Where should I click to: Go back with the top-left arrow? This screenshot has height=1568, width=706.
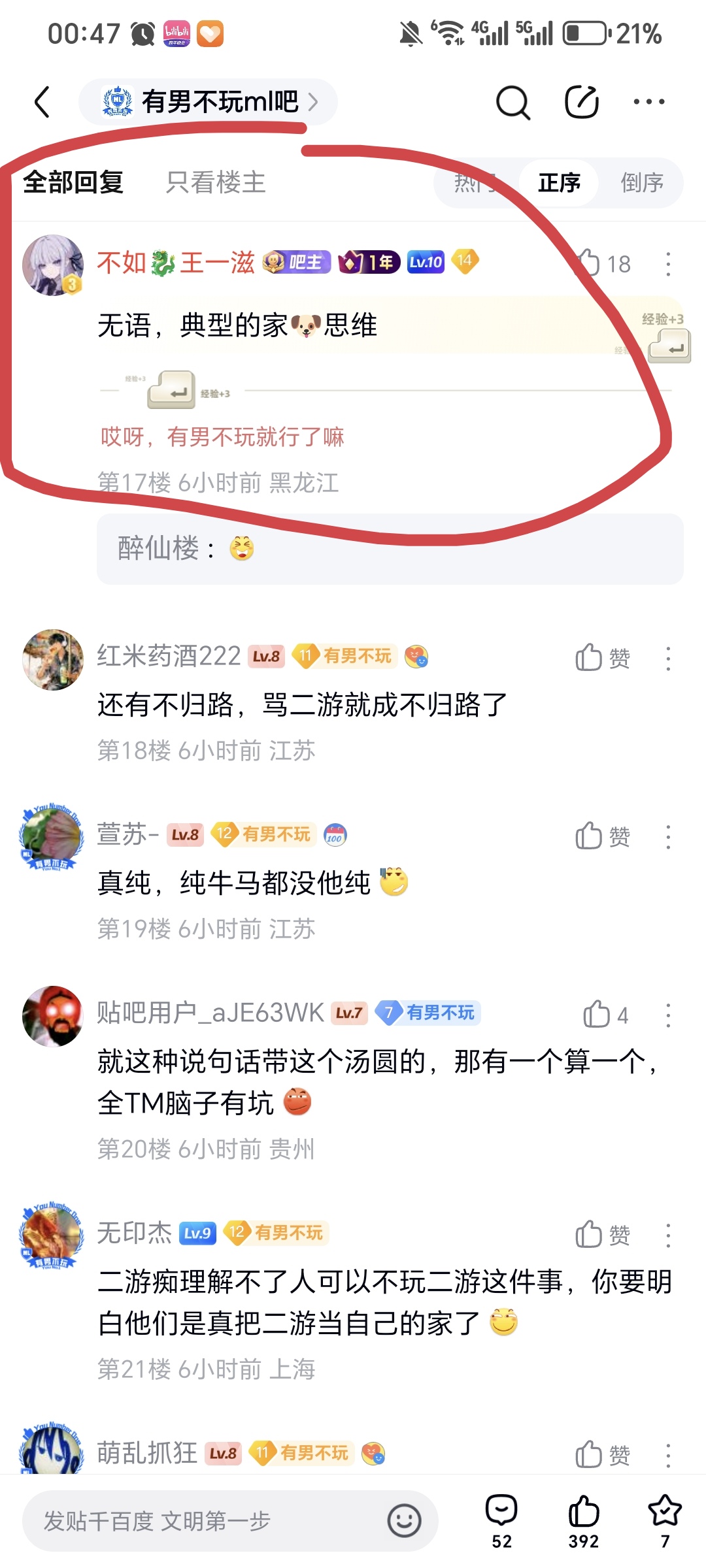coord(42,102)
